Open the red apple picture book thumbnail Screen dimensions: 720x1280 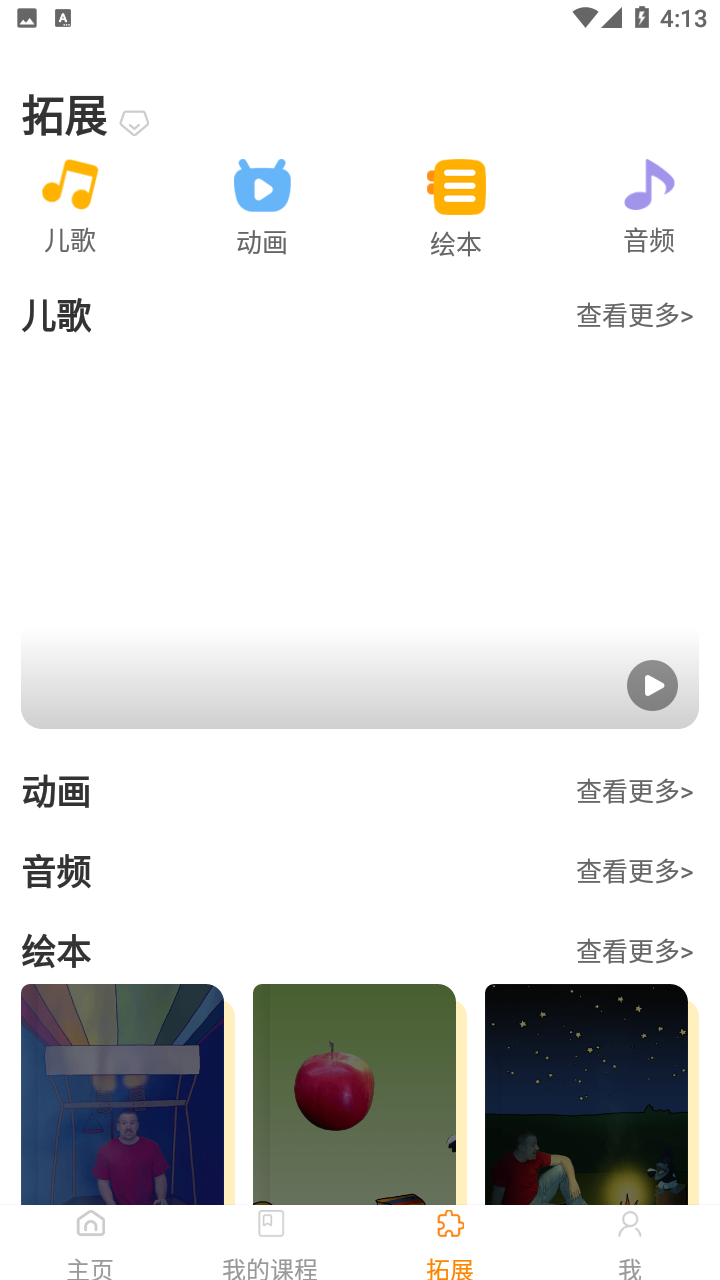pos(354,1095)
